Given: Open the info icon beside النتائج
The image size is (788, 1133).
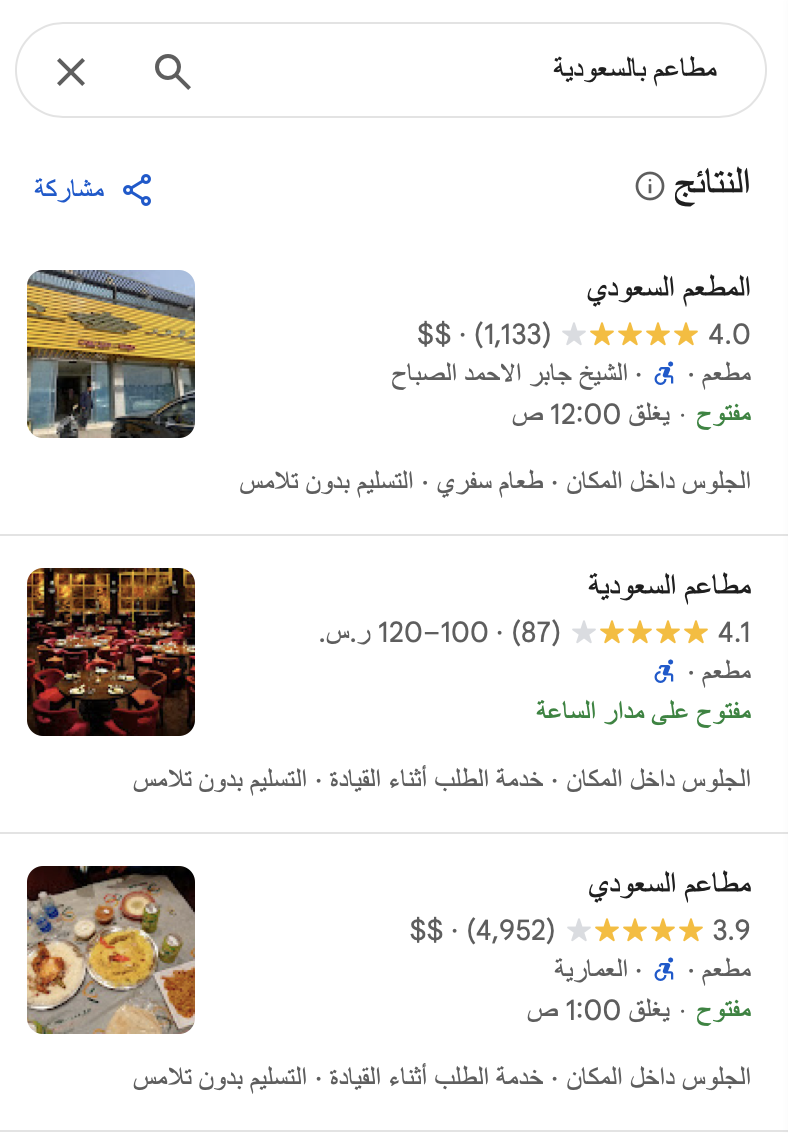Looking at the screenshot, I should click(x=650, y=186).
